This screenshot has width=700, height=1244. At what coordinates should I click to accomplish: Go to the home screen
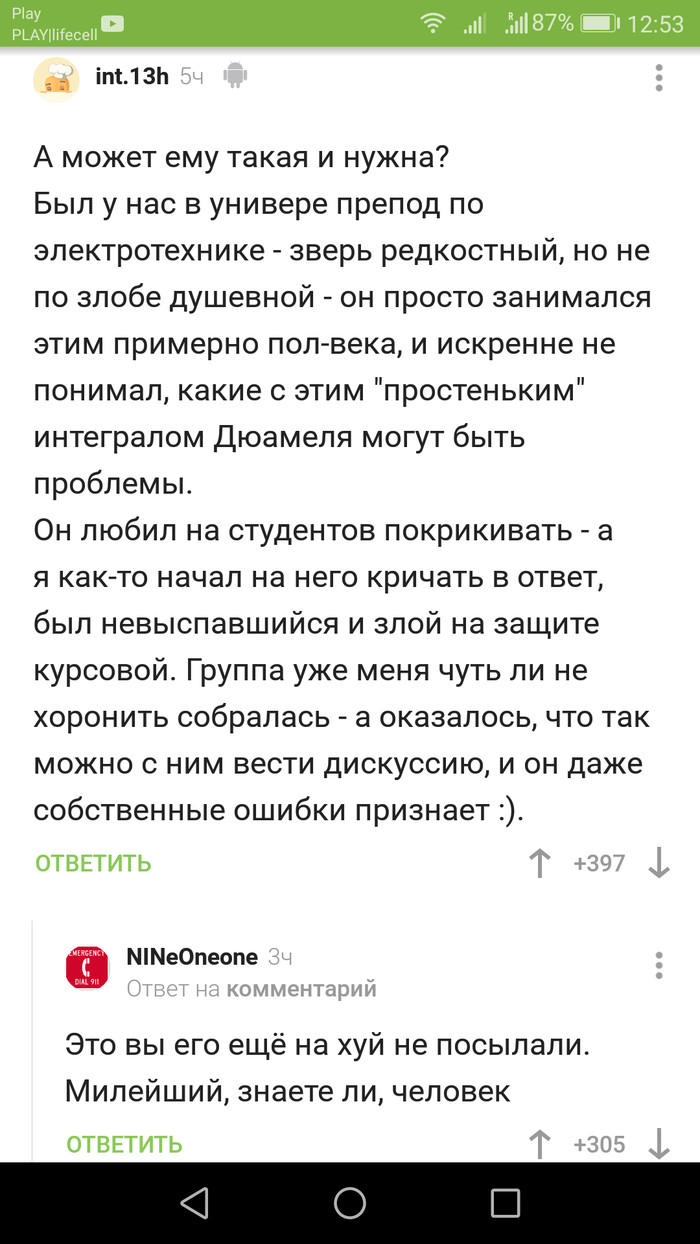pyautogui.click(x=350, y=1203)
